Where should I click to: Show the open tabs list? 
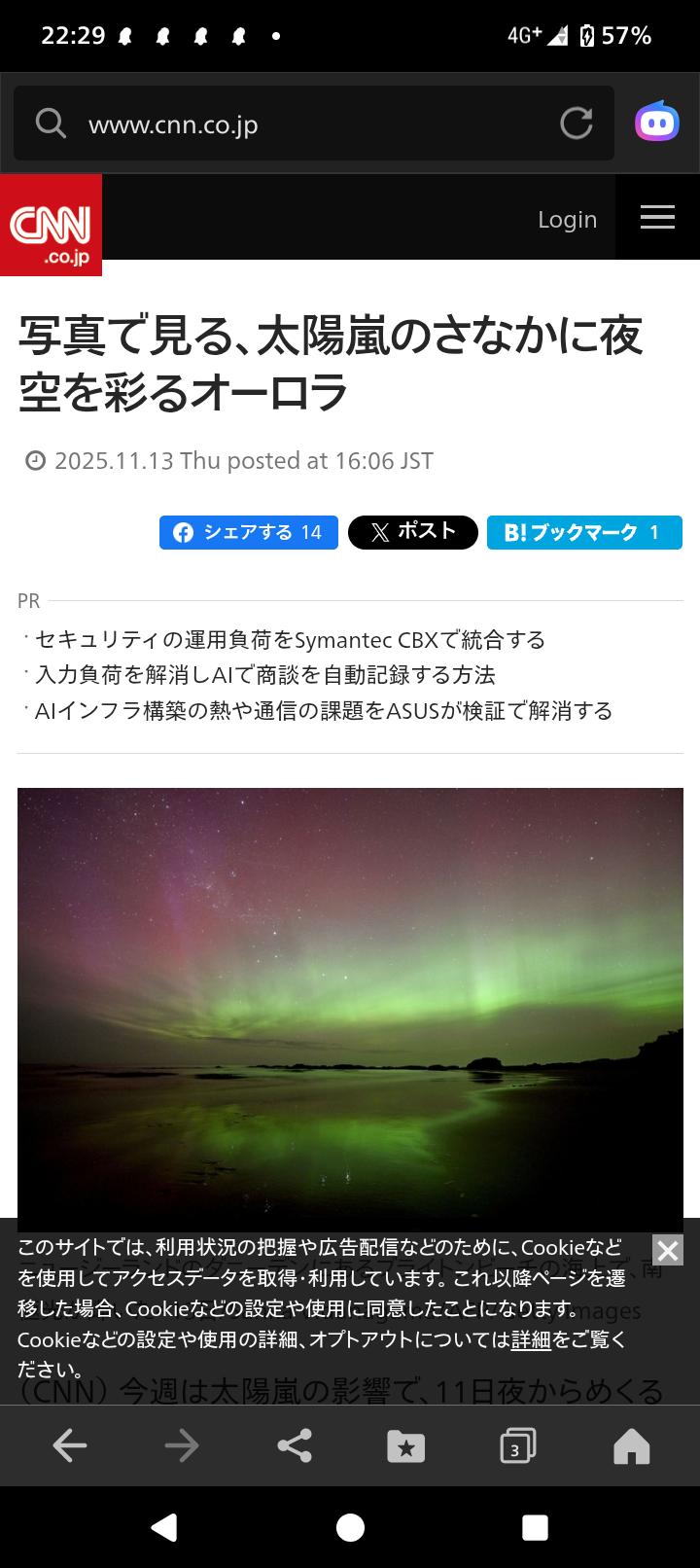(518, 1446)
